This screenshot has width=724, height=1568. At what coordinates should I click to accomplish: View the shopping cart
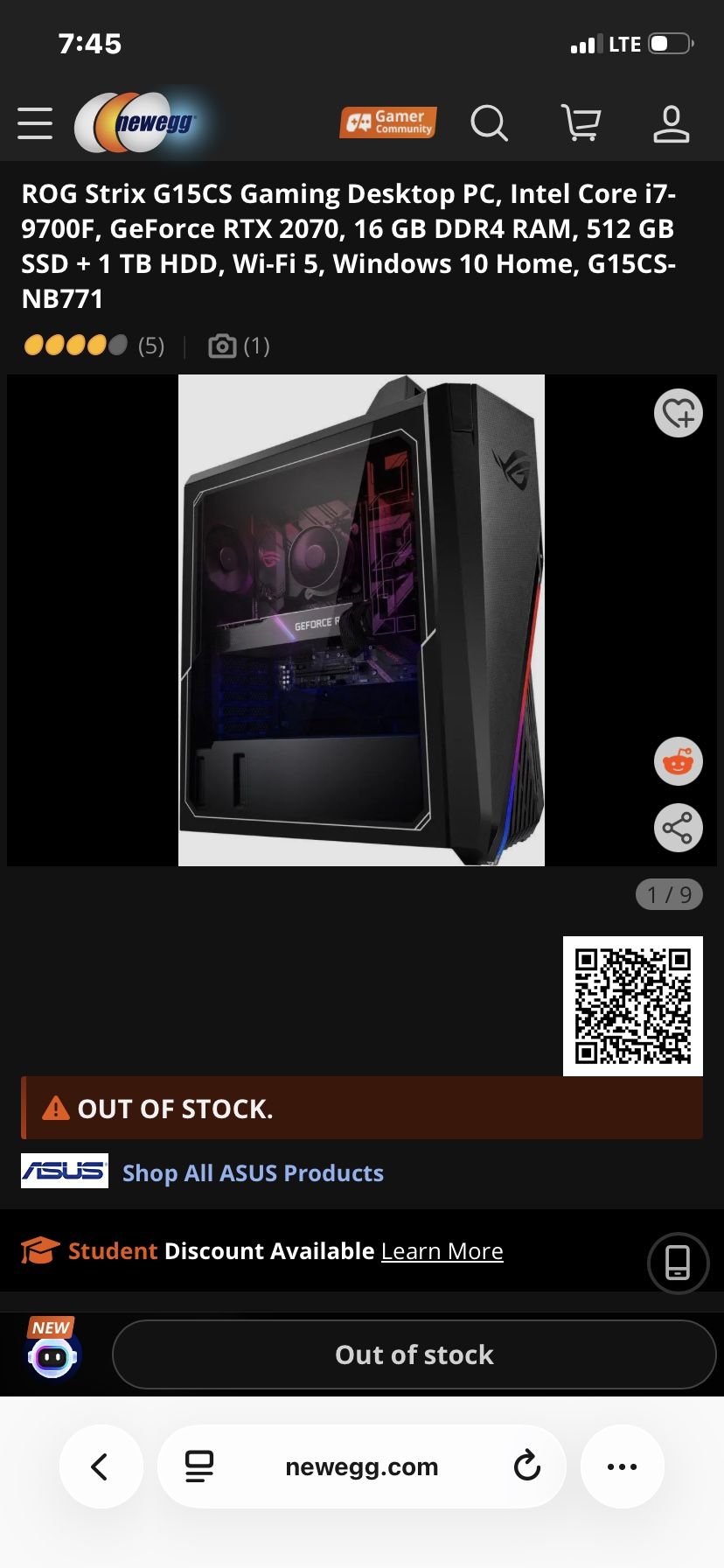tap(581, 123)
